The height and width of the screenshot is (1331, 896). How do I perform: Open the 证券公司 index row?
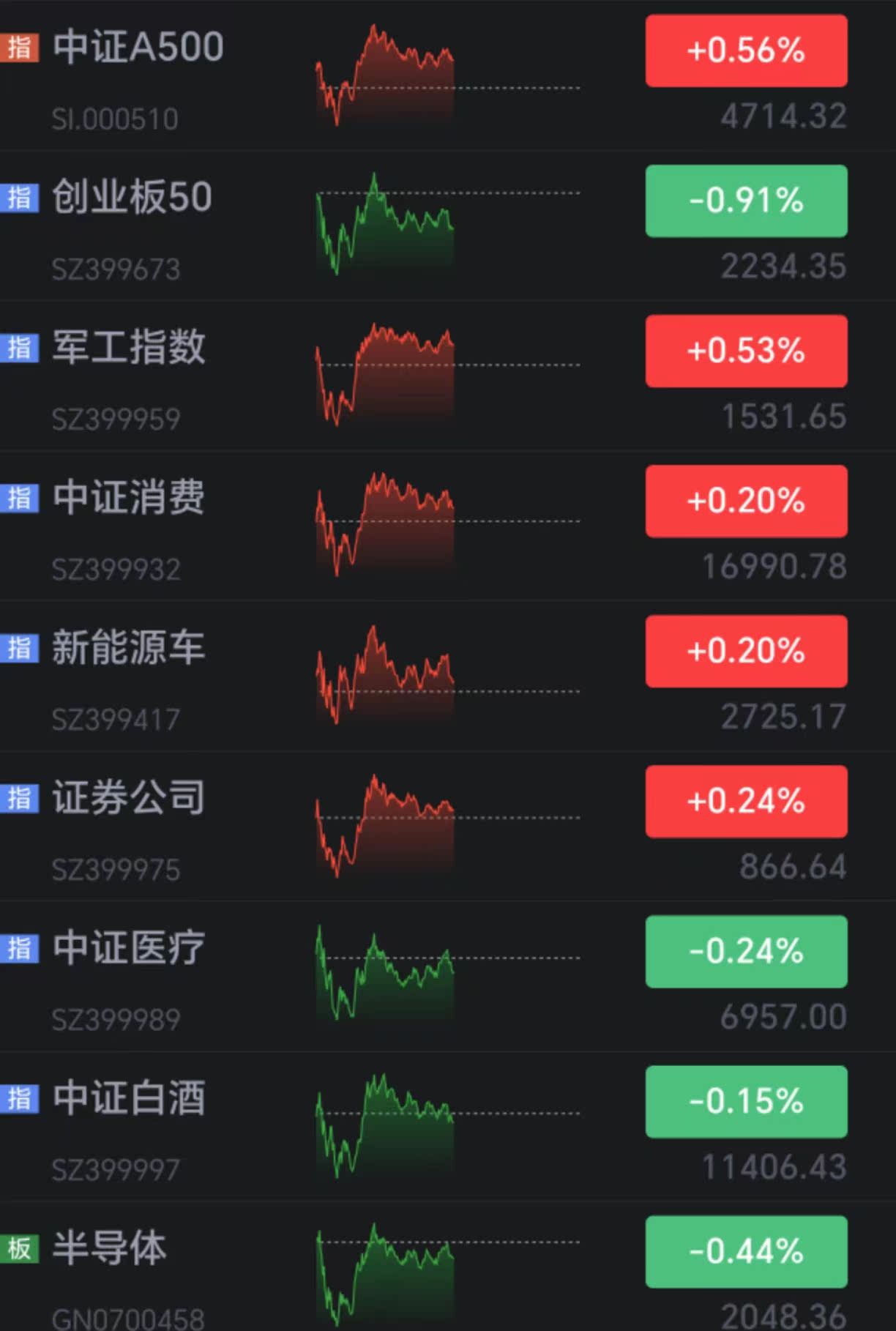(130, 798)
